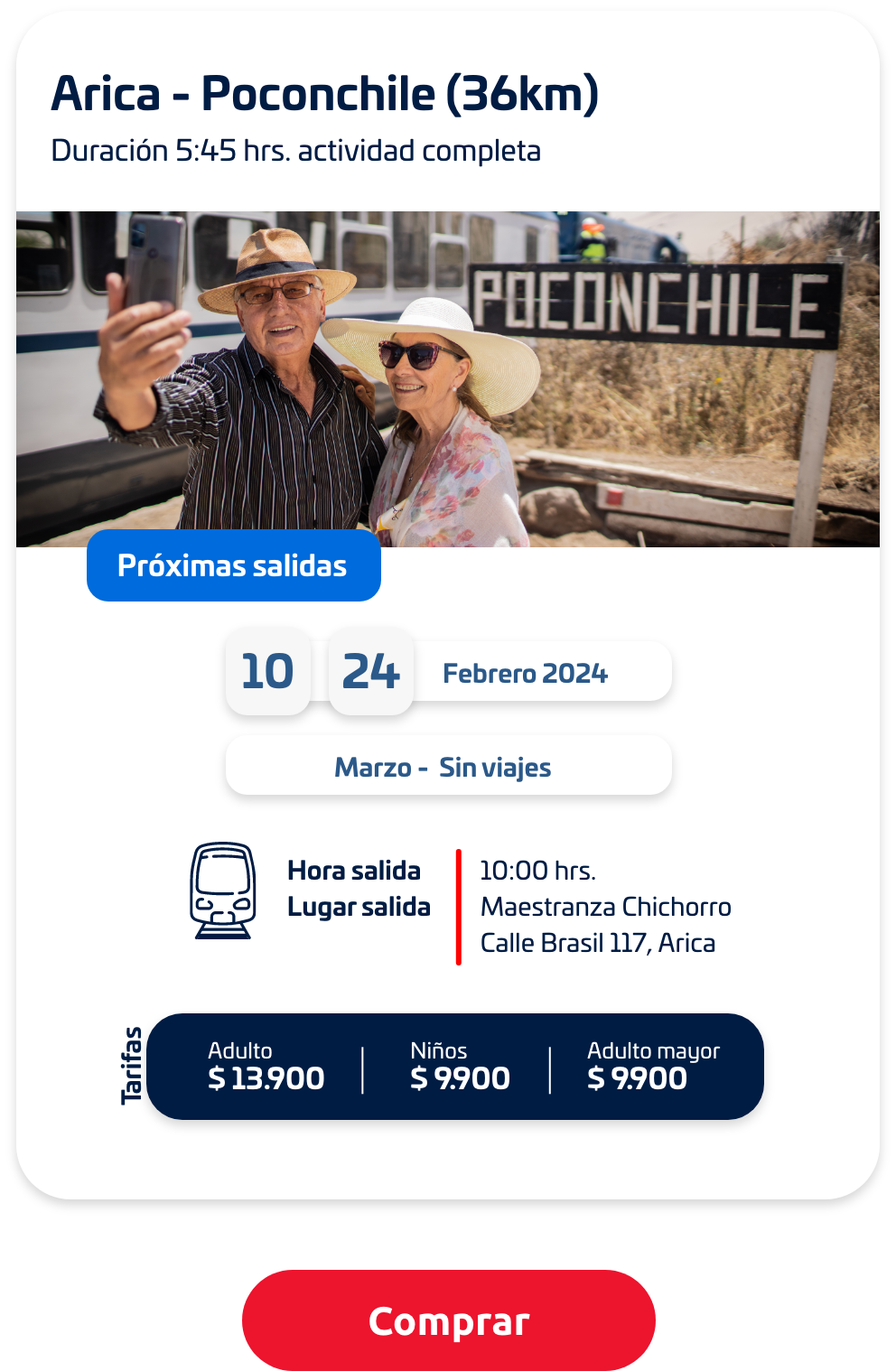
Task: Tap the Comprar button
Action: point(448,1320)
